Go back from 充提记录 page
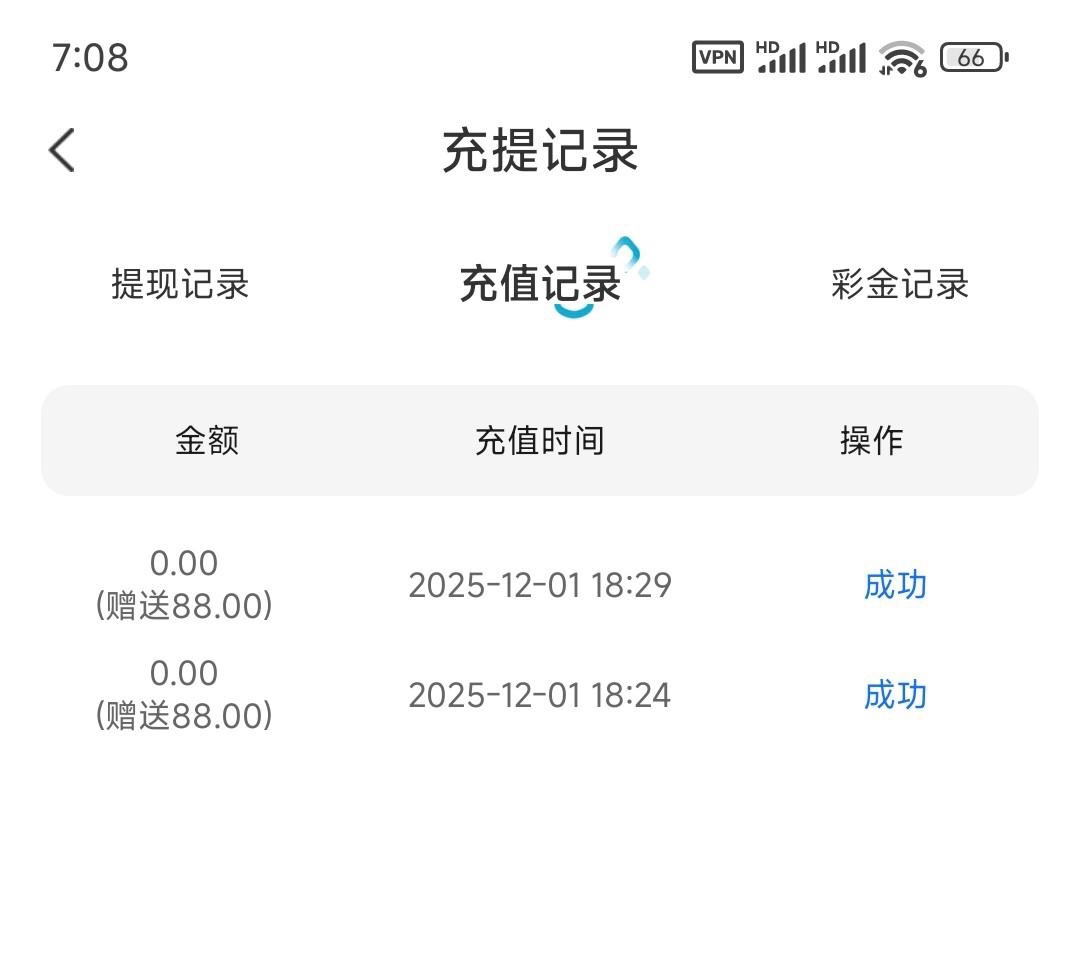 click(62, 152)
